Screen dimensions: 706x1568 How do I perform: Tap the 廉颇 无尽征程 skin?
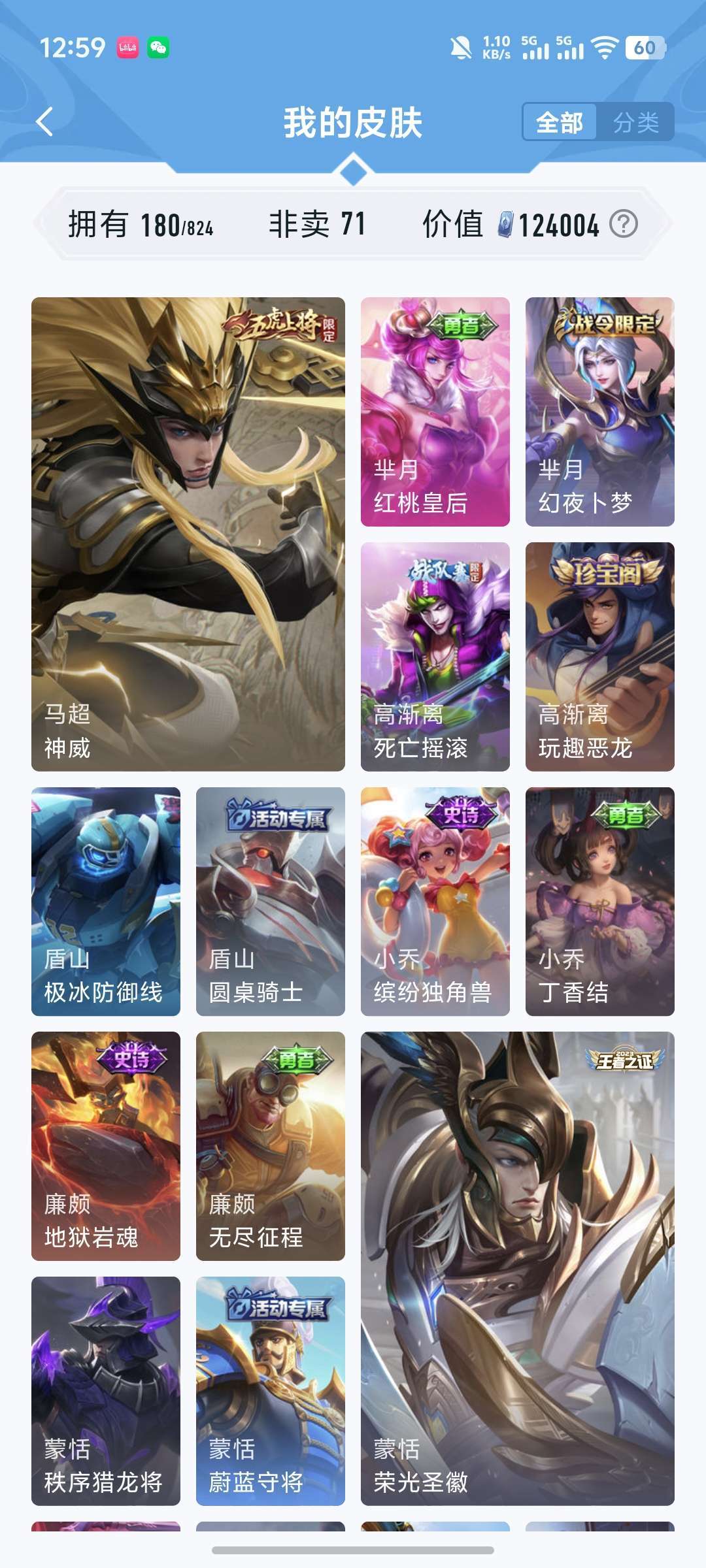pyautogui.click(x=271, y=1146)
